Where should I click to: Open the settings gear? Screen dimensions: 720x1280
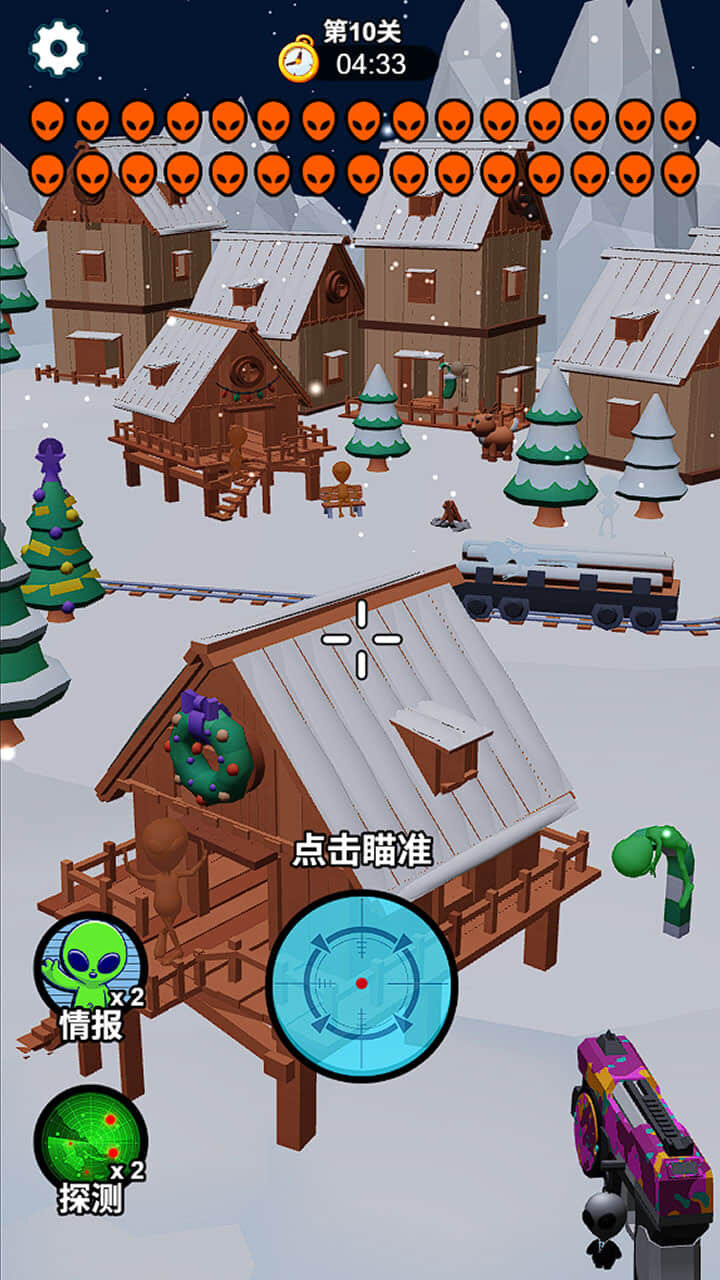click(58, 47)
